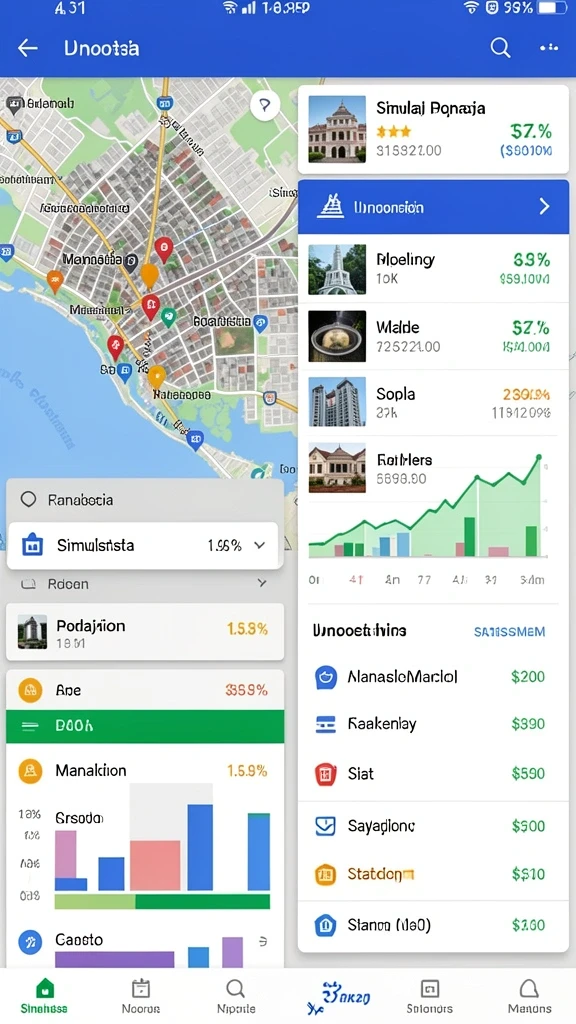Open the Simulaj Ponaja card
Viewport: 576px width, 1024px height.
(433, 129)
